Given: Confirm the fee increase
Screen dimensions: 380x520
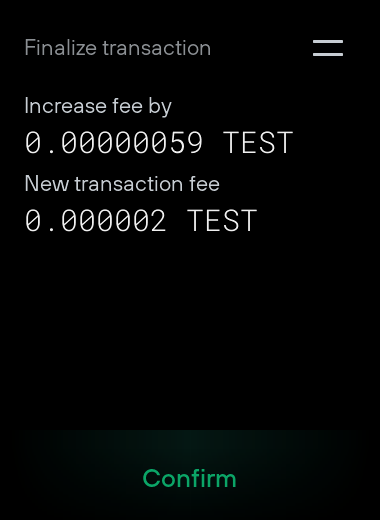Looking at the screenshot, I should point(190,478).
